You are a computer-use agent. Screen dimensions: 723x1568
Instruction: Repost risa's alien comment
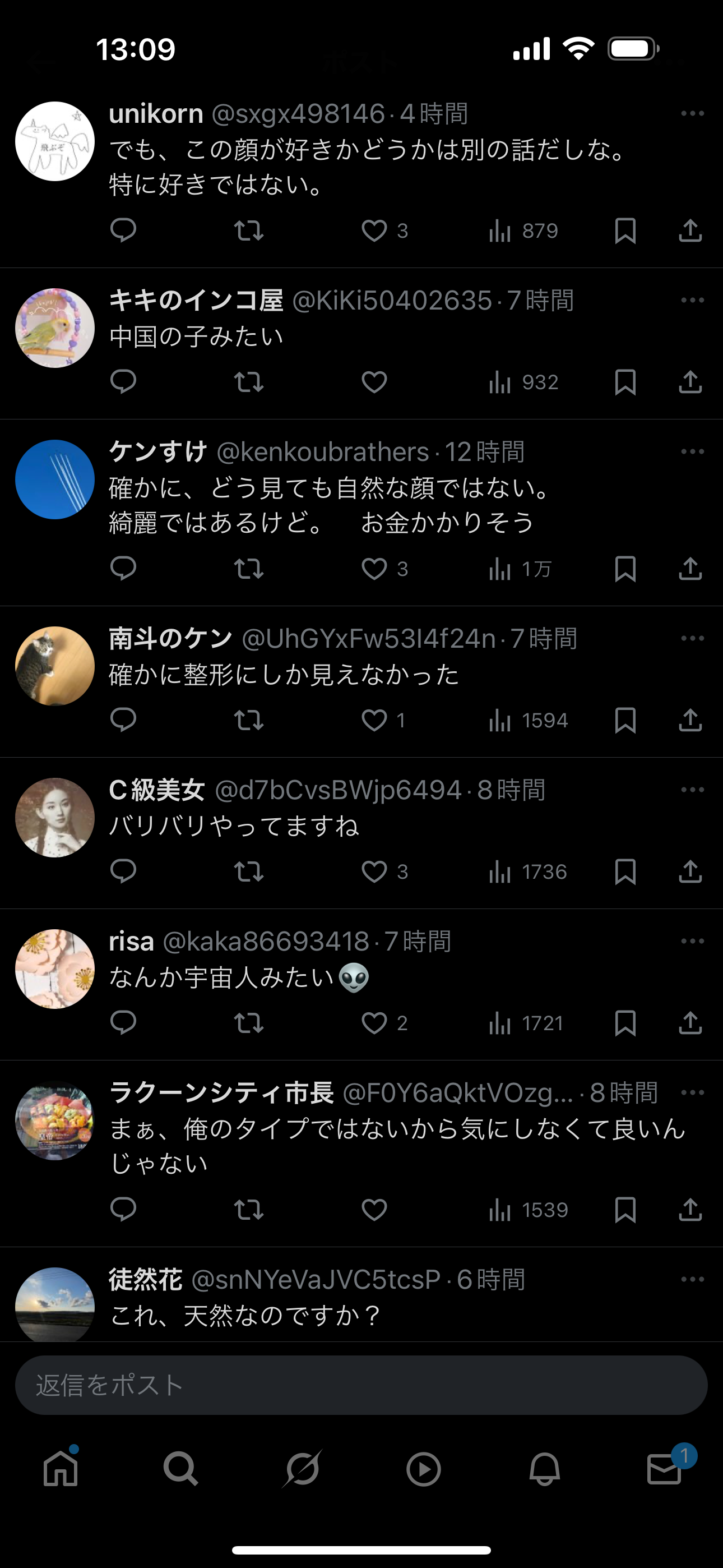[249, 1023]
